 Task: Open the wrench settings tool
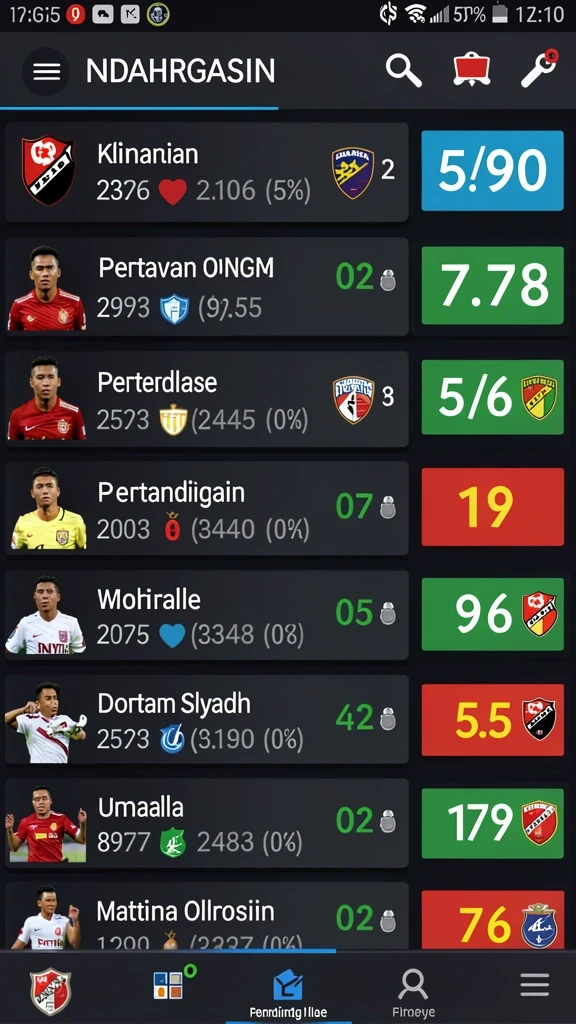[539, 68]
